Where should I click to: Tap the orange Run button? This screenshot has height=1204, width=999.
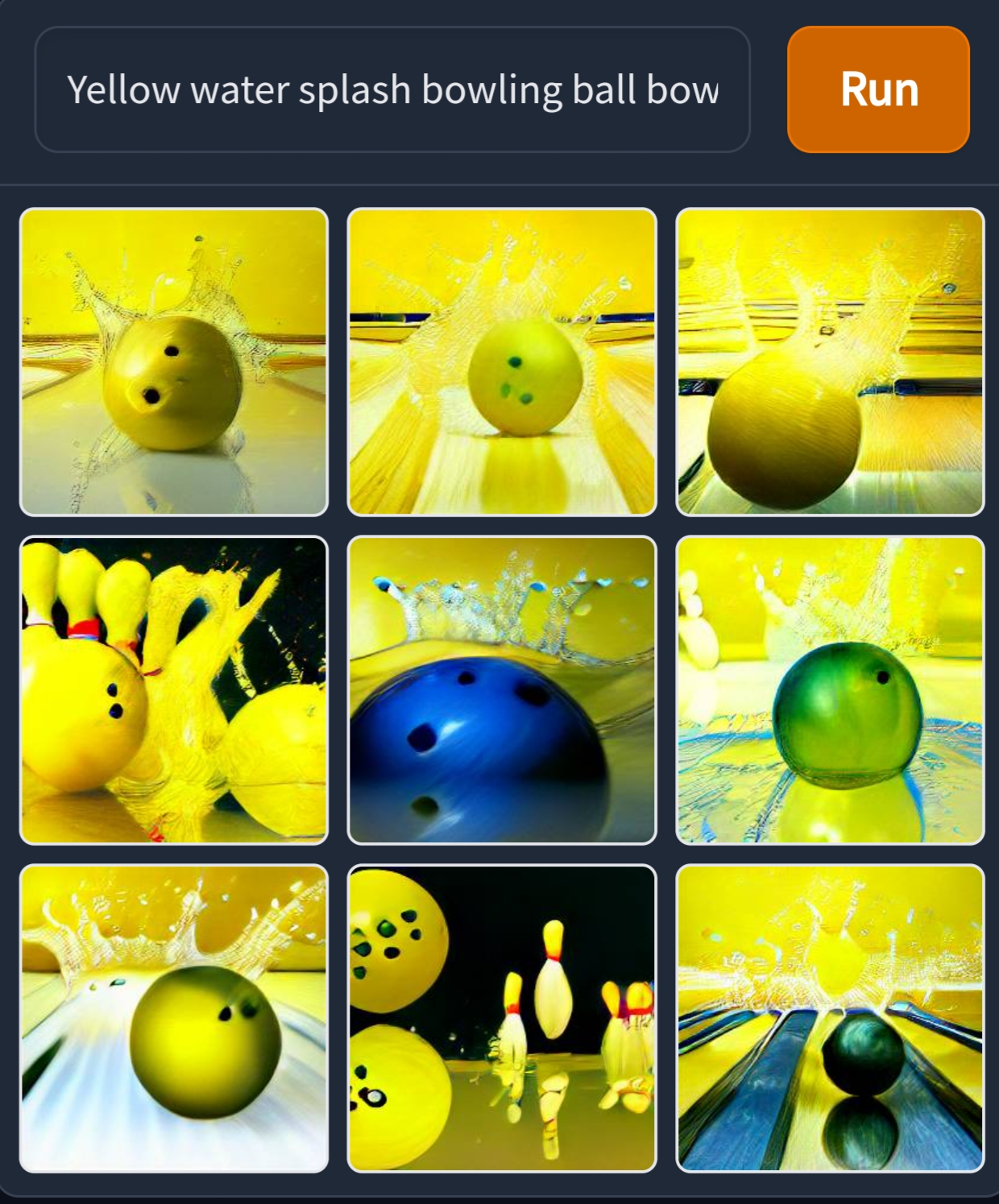click(x=878, y=89)
